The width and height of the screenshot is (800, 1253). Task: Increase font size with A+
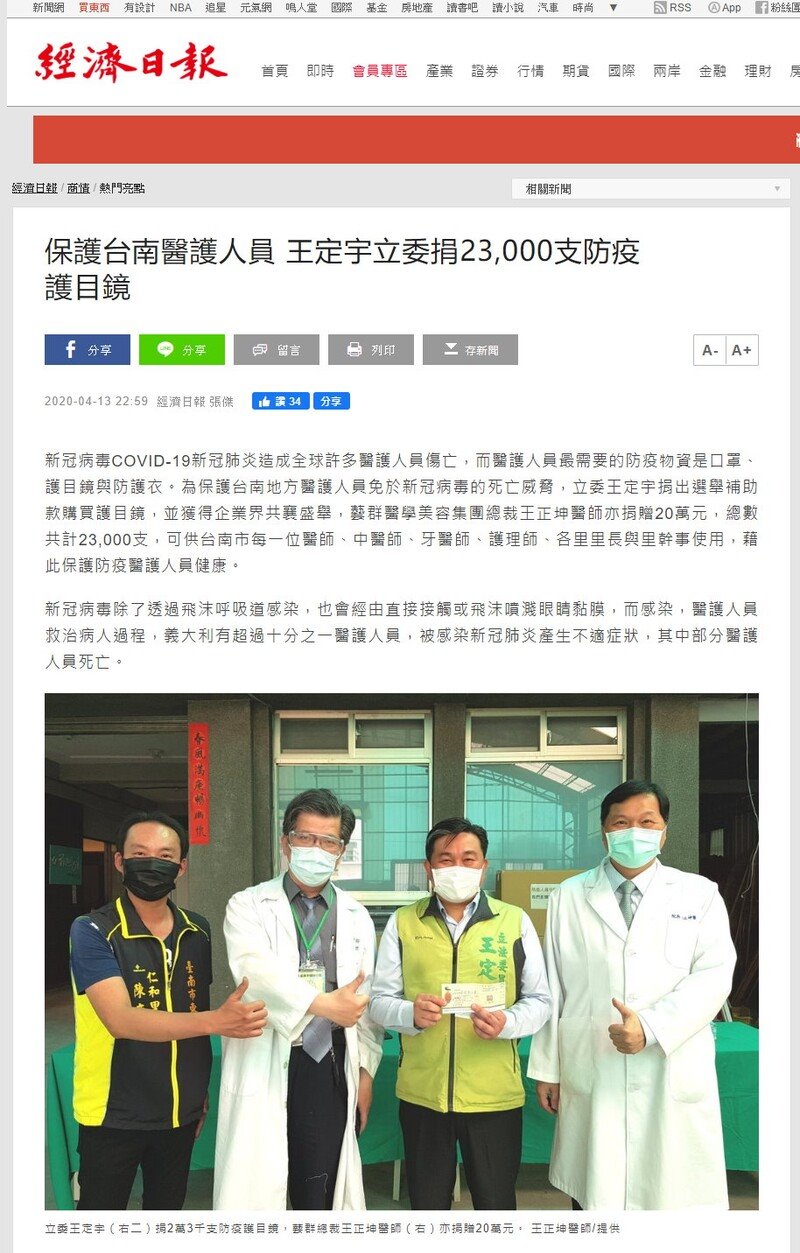pyautogui.click(x=742, y=350)
